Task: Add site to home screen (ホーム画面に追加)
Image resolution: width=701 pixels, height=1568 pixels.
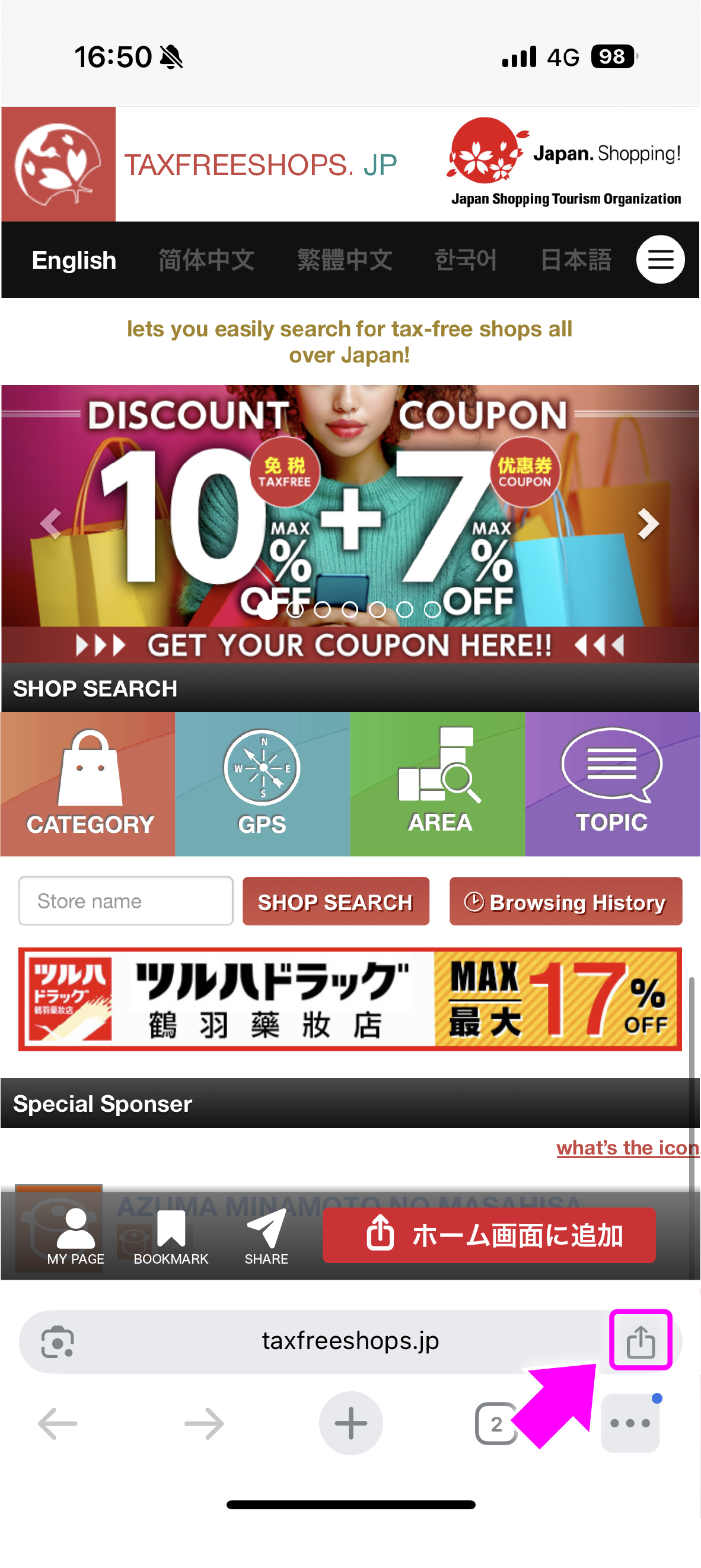Action: [489, 1236]
